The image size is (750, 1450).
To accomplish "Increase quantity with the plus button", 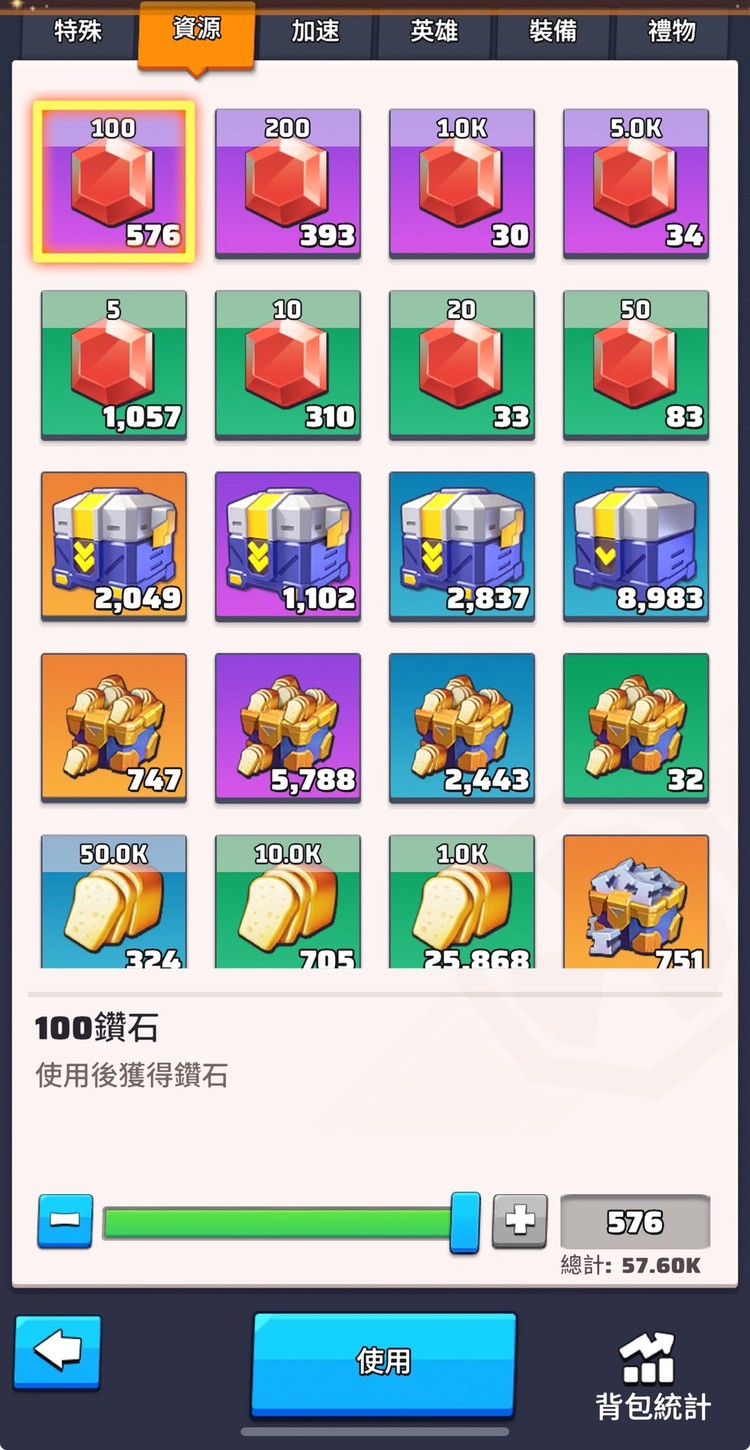I will (x=519, y=1221).
